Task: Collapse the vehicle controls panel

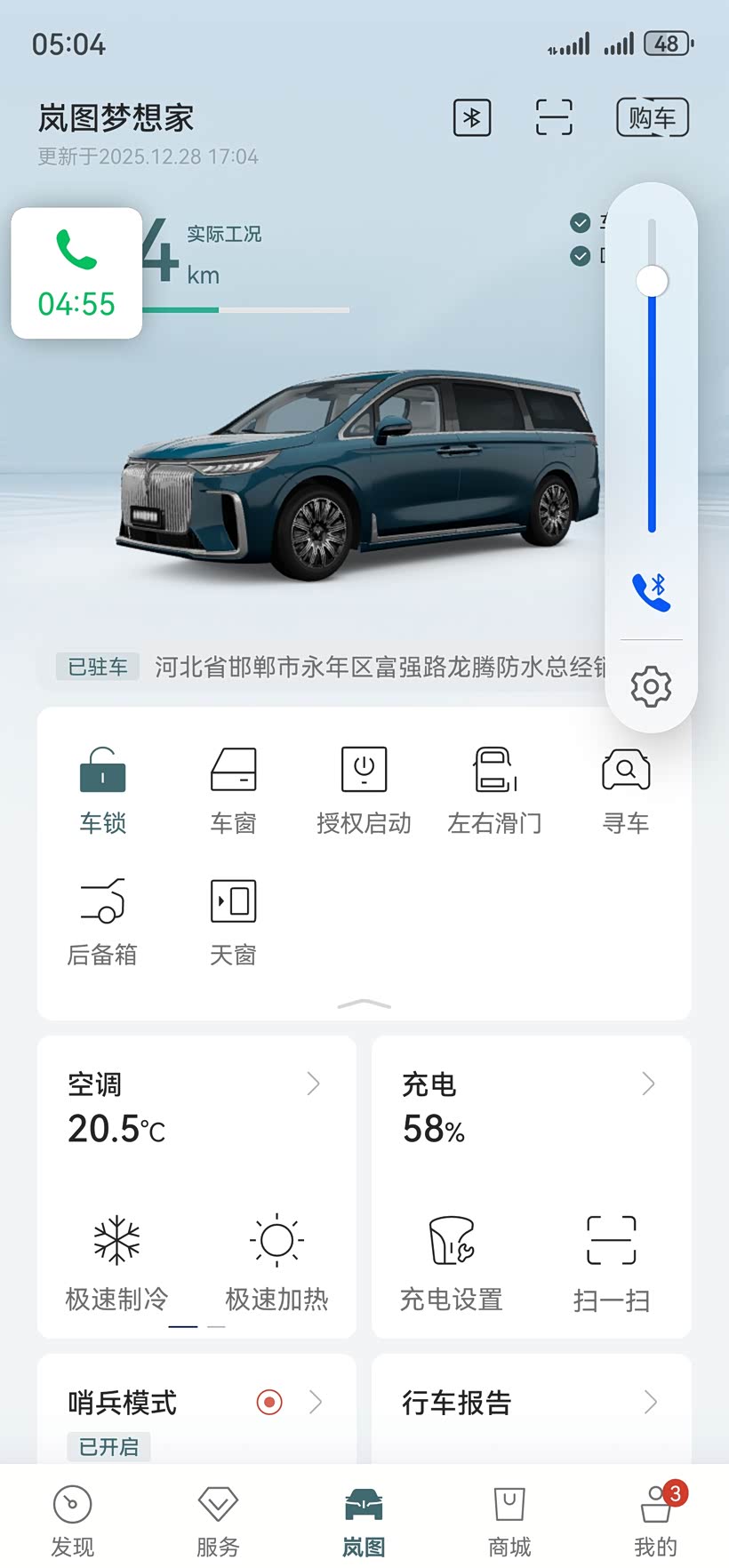Action: 364,1004
